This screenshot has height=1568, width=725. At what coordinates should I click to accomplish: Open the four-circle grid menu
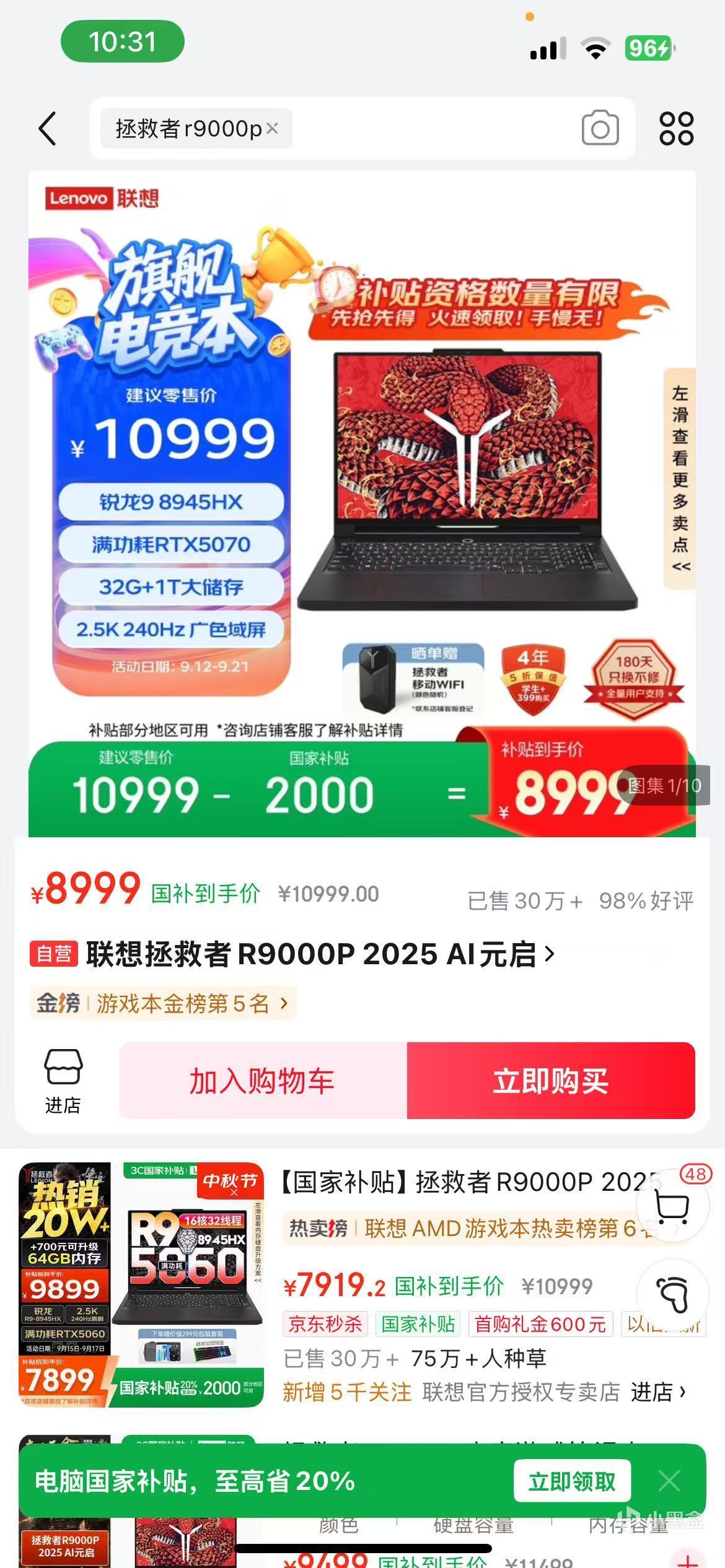click(676, 129)
